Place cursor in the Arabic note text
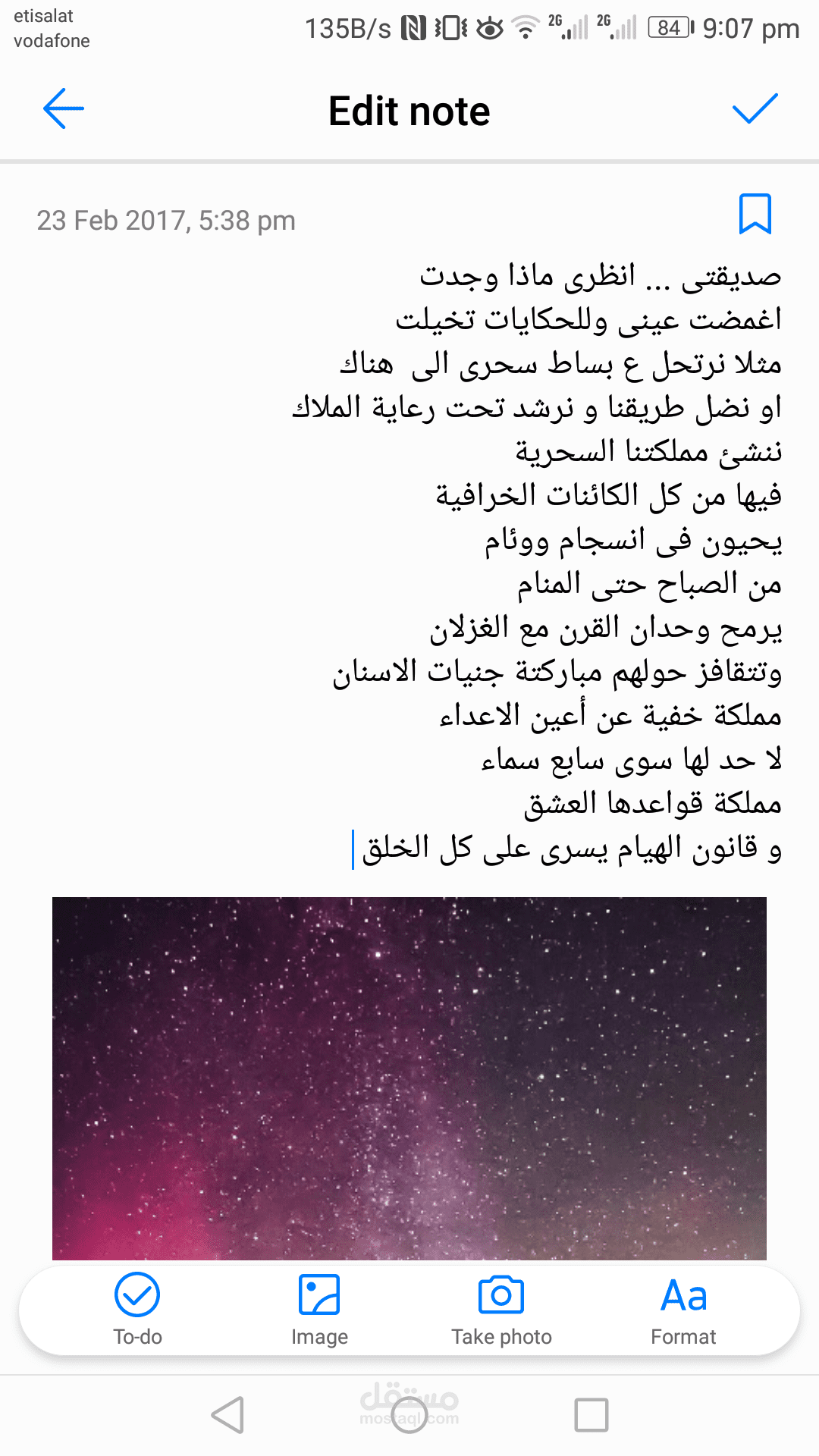This screenshot has height=1456, width=819. (x=537, y=562)
